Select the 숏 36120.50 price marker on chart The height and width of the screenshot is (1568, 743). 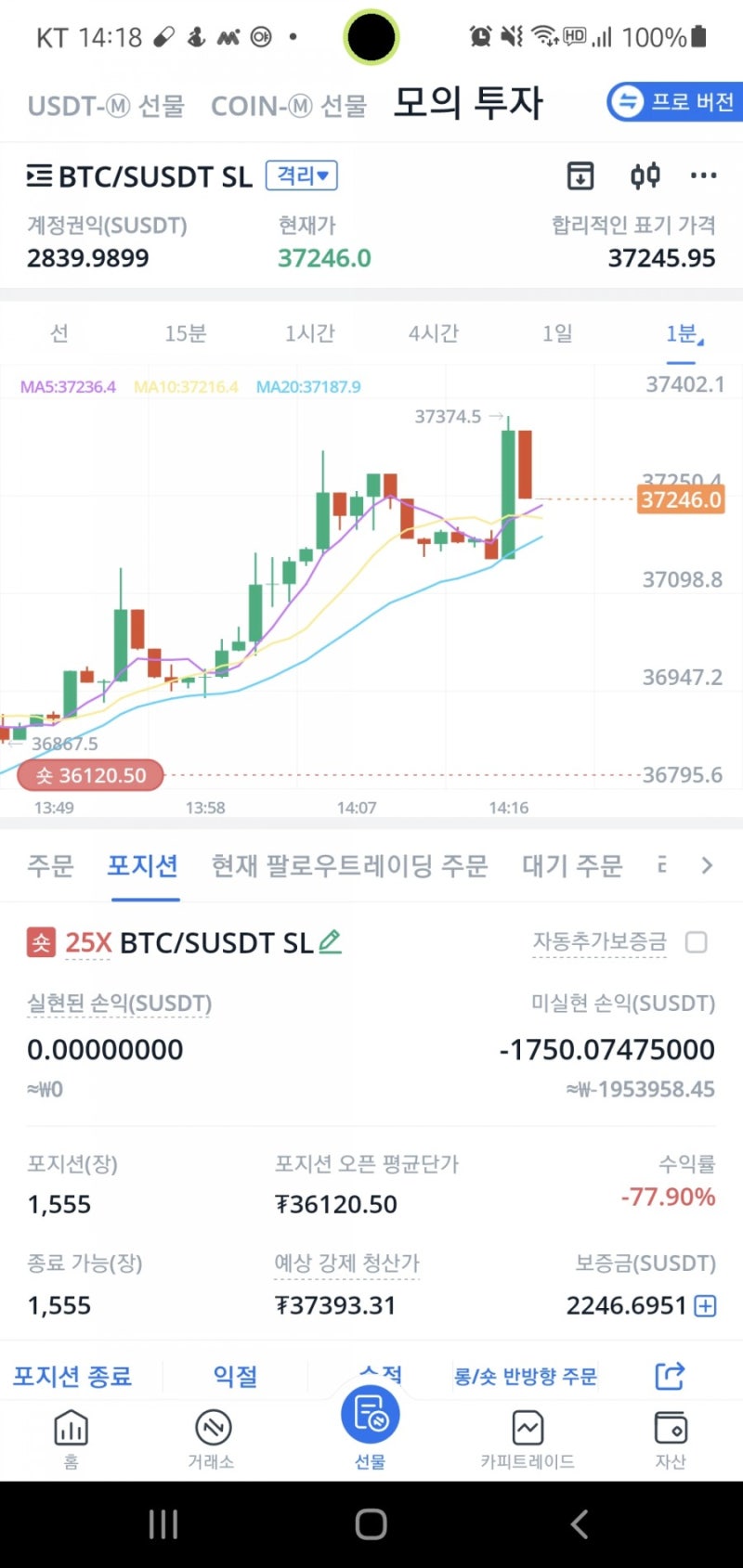click(x=89, y=774)
